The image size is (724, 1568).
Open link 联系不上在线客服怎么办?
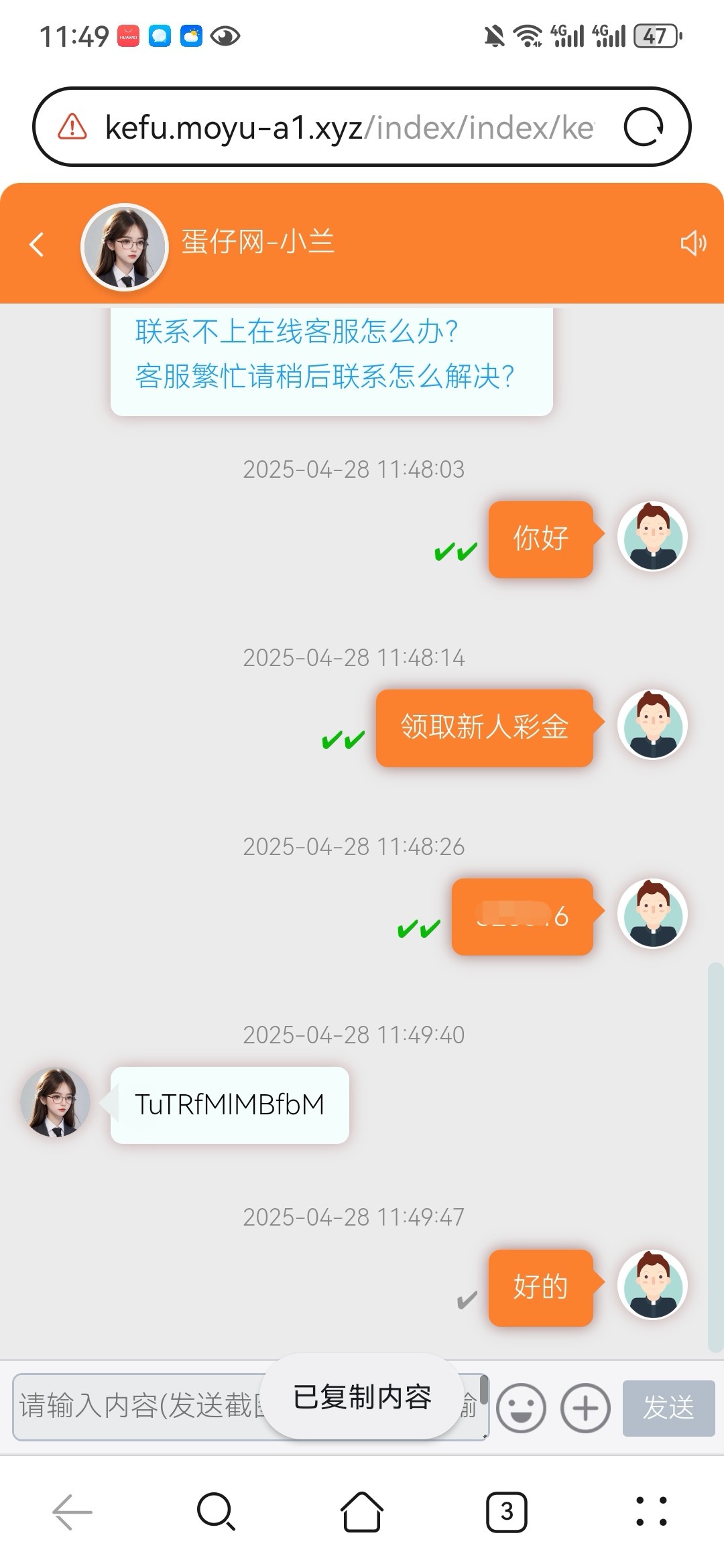pos(296,332)
